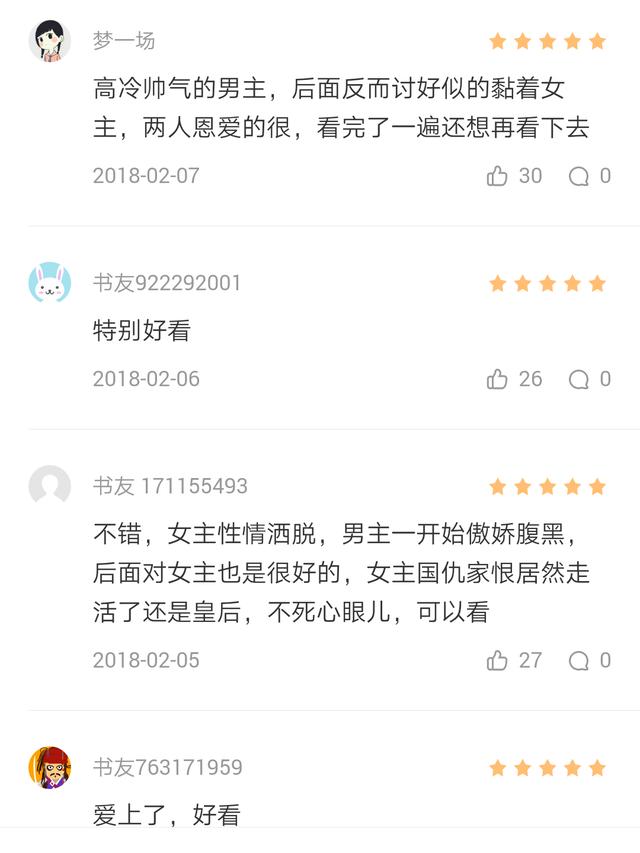Screen dimensions: 640x853
Task: Open 书友763171959's profile avatar
Action: click(50, 768)
